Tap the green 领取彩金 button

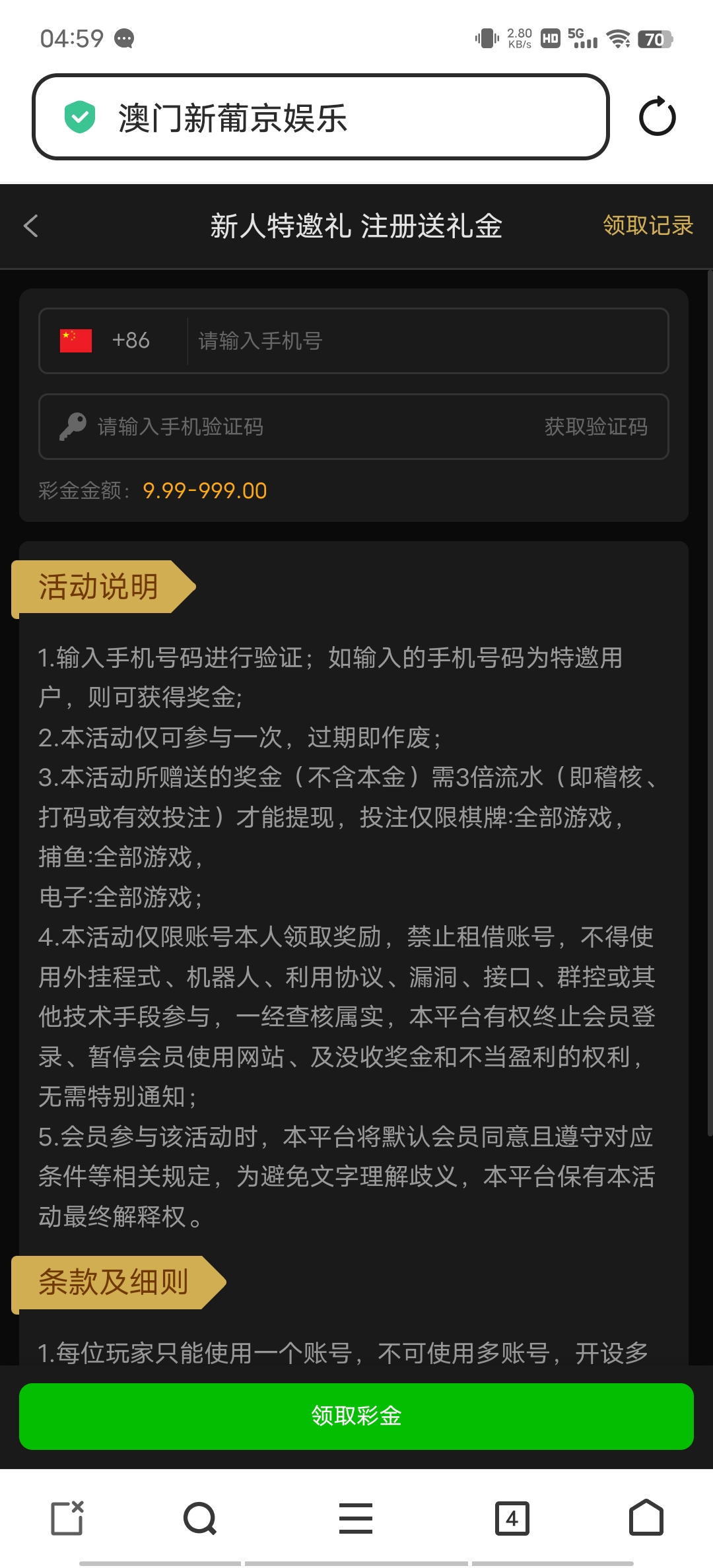pos(356,1416)
